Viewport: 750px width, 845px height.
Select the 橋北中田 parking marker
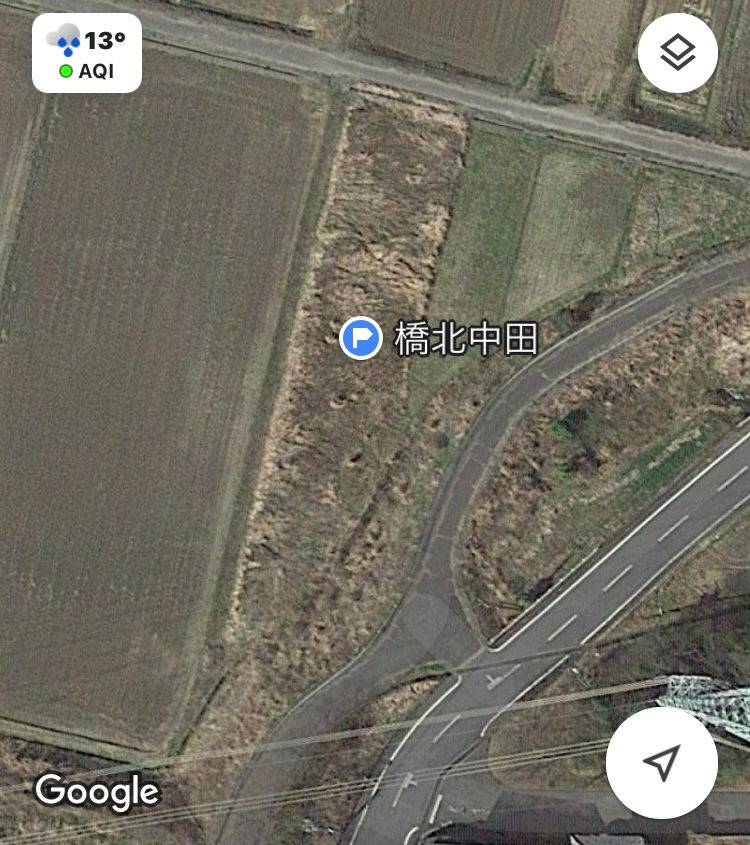coord(361,338)
